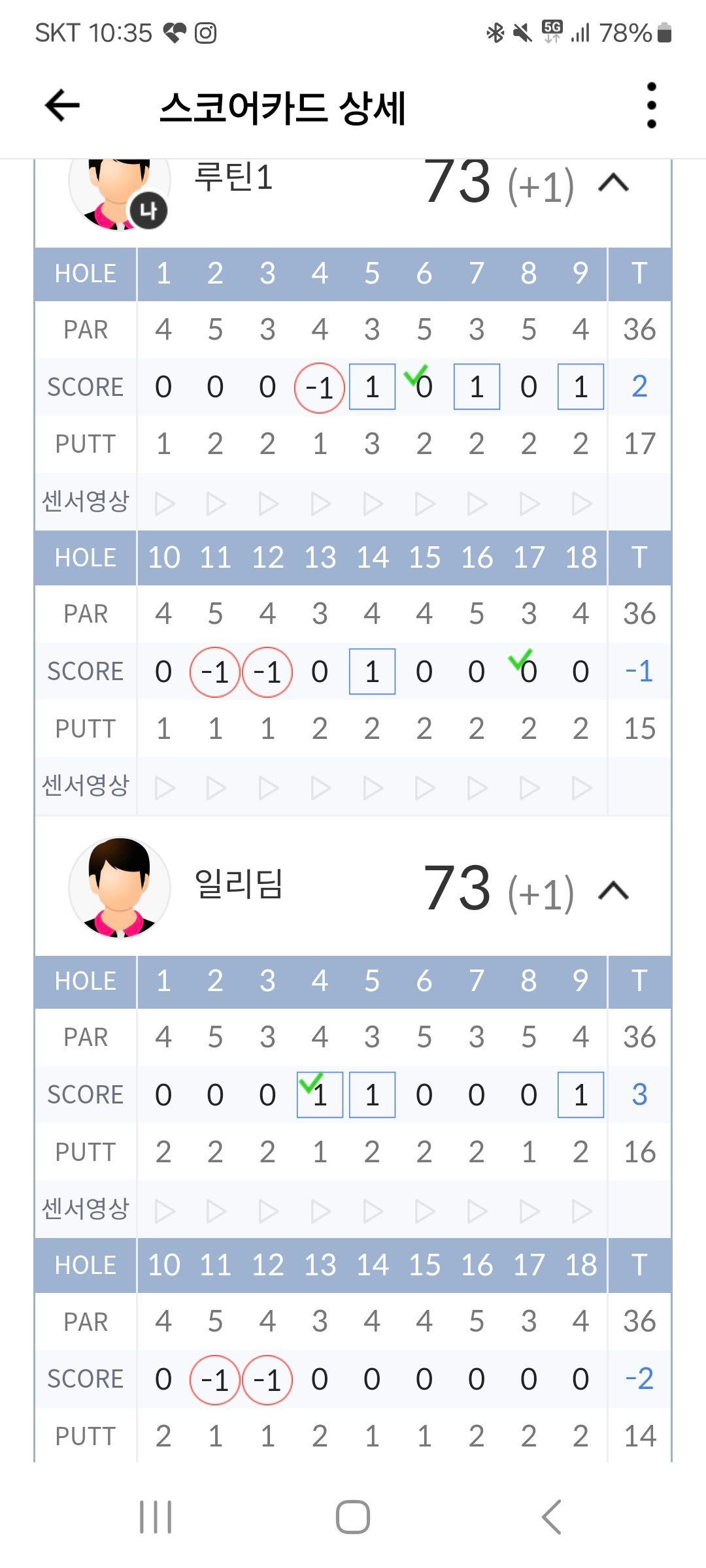Image resolution: width=706 pixels, height=1568 pixels.
Task: Open the overflow menu
Action: 650,106
